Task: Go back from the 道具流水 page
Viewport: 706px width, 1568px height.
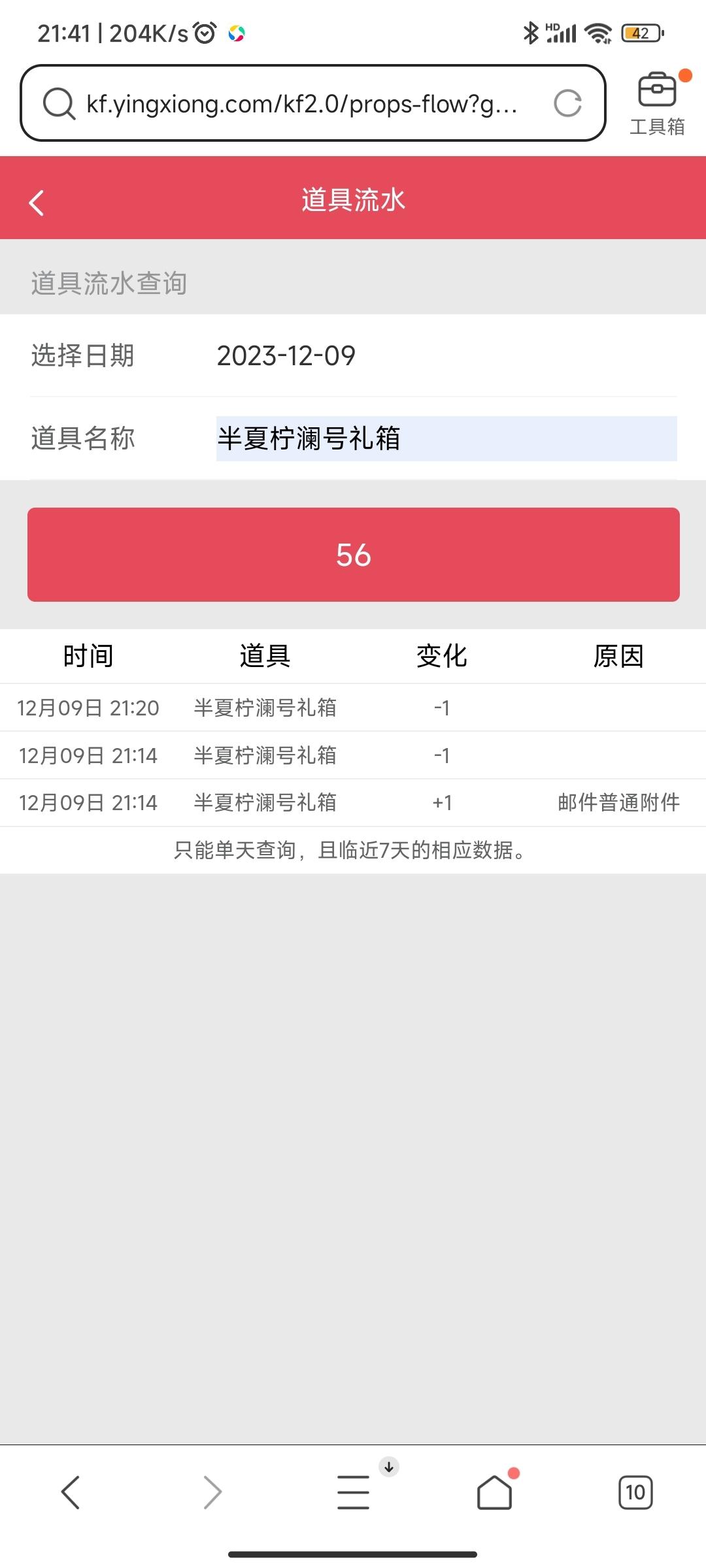Action: (37, 202)
